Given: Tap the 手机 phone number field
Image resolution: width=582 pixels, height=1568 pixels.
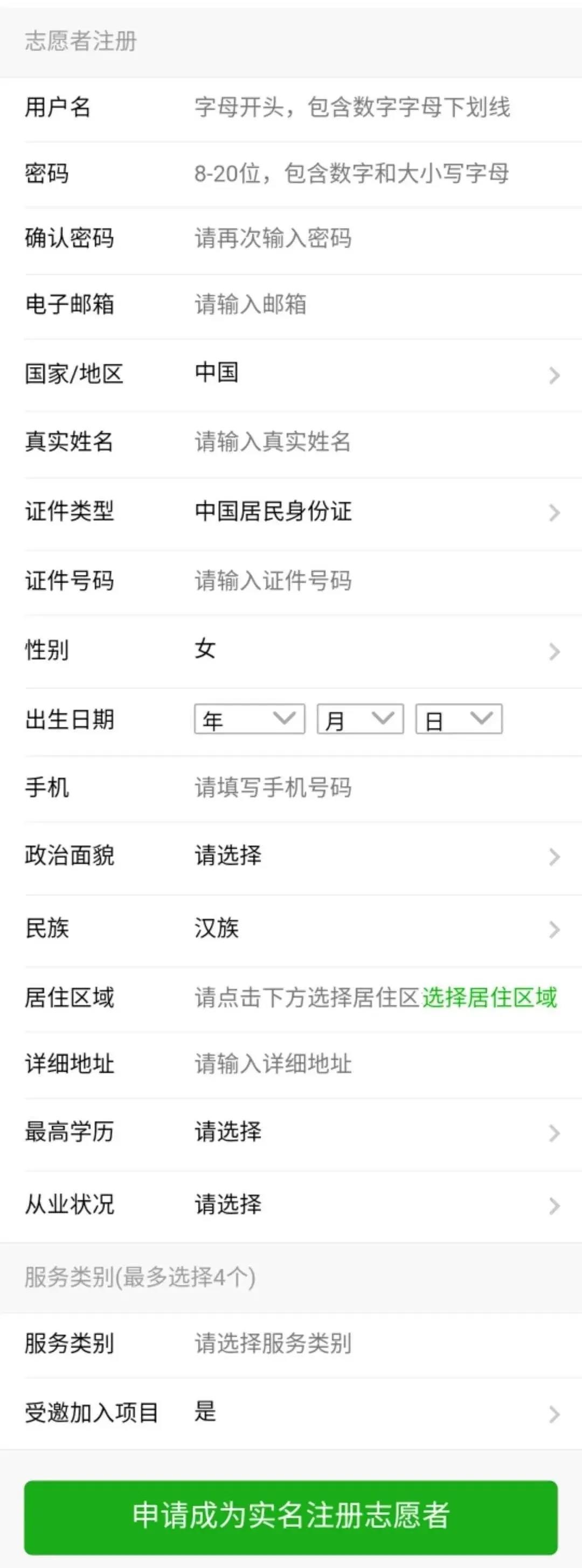Looking at the screenshot, I should 352,788.
